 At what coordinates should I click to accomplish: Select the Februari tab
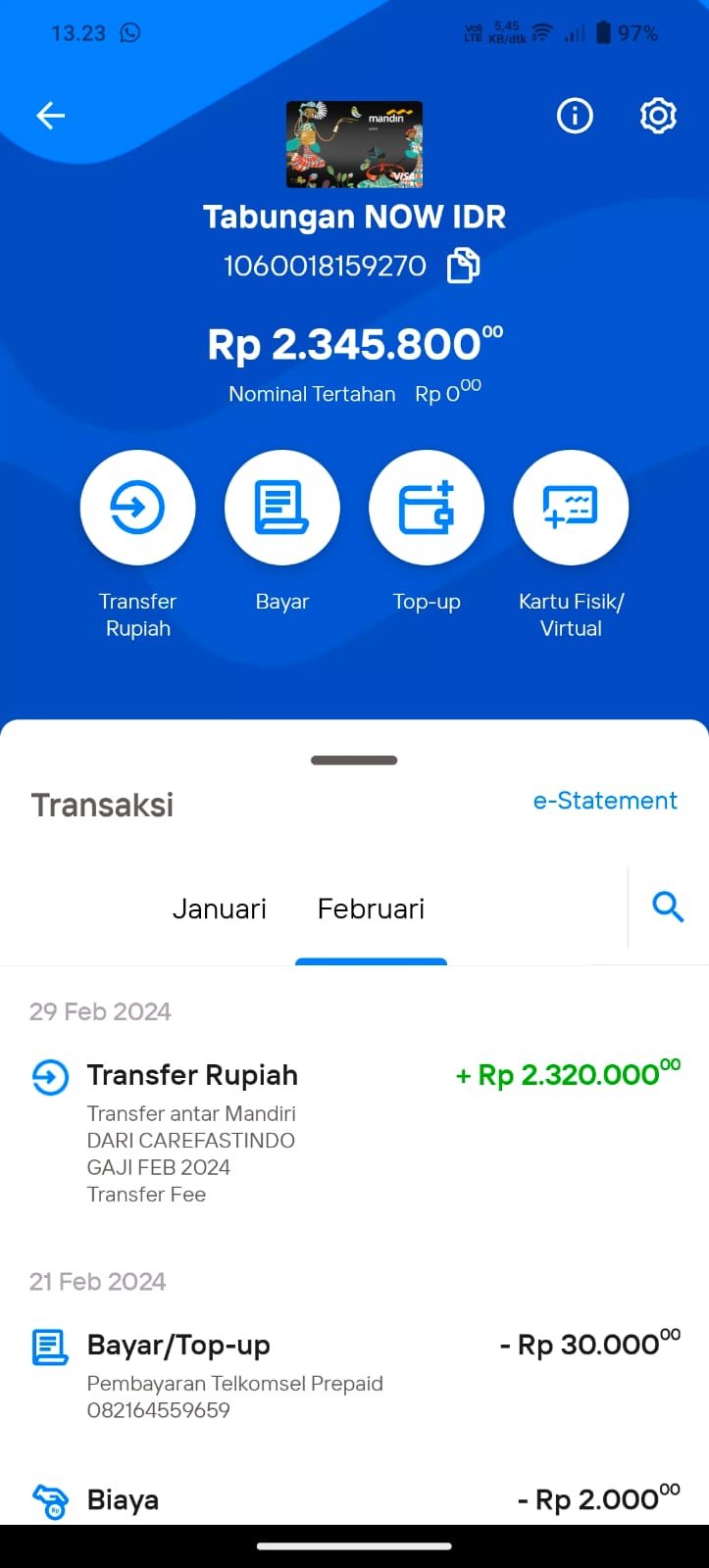(371, 908)
